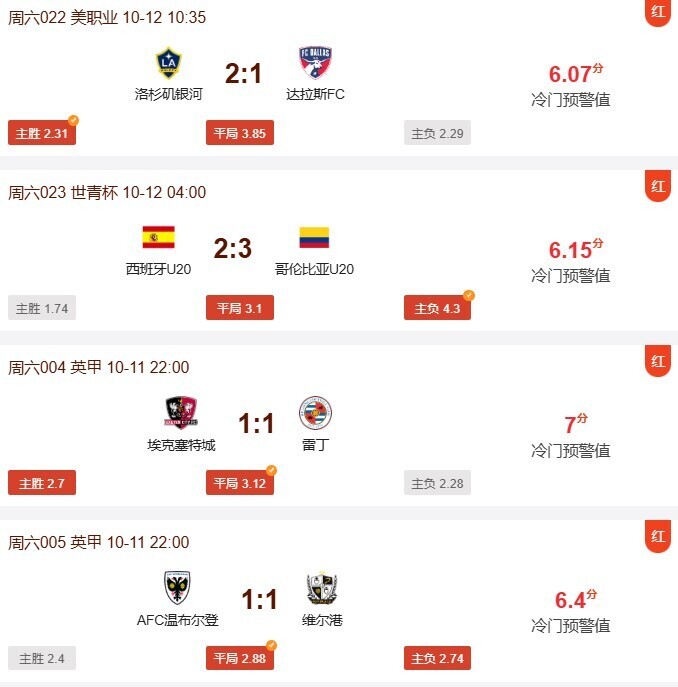678x687 pixels.
Task: Select the 埃克塞特城 vs 雷丁 match card
Action: pos(255,424)
